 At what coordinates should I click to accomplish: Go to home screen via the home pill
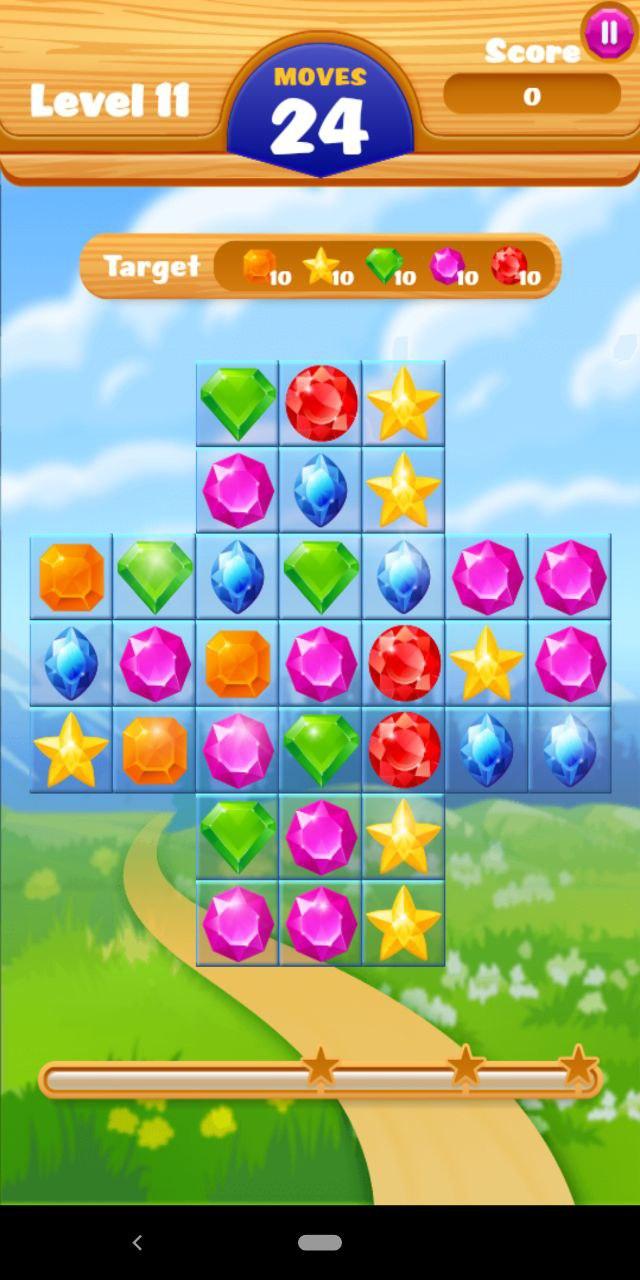point(320,1243)
